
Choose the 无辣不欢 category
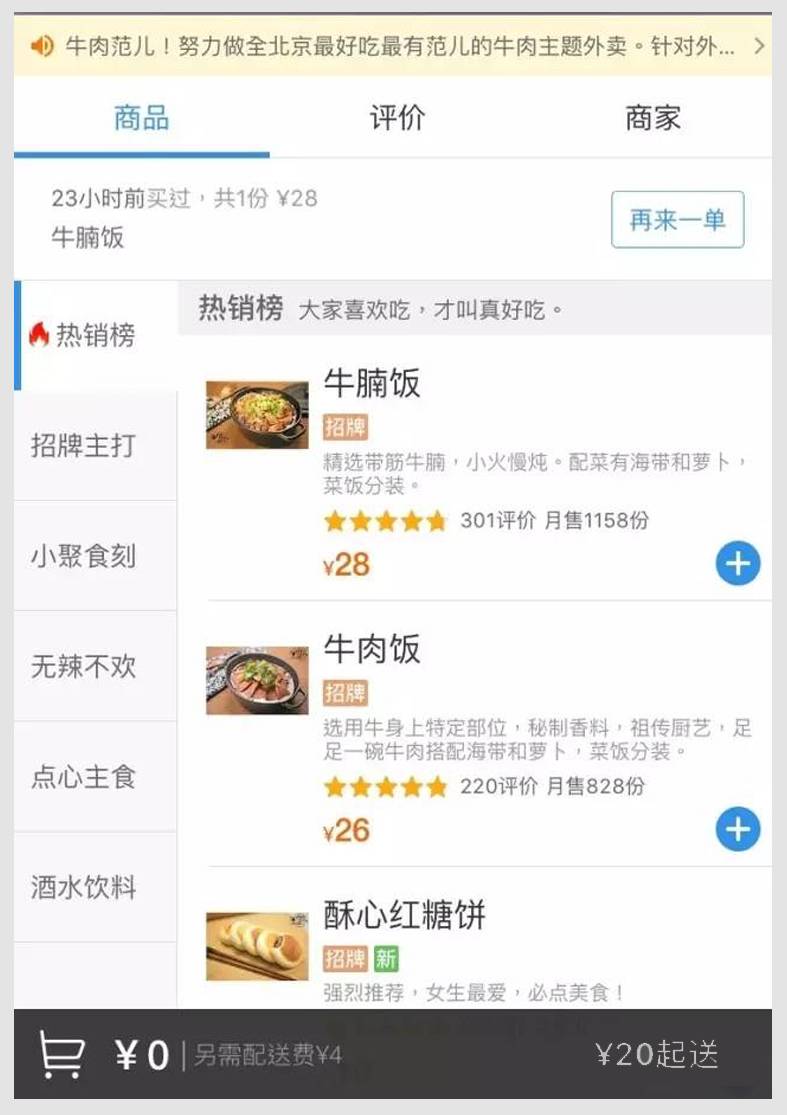coord(84,666)
